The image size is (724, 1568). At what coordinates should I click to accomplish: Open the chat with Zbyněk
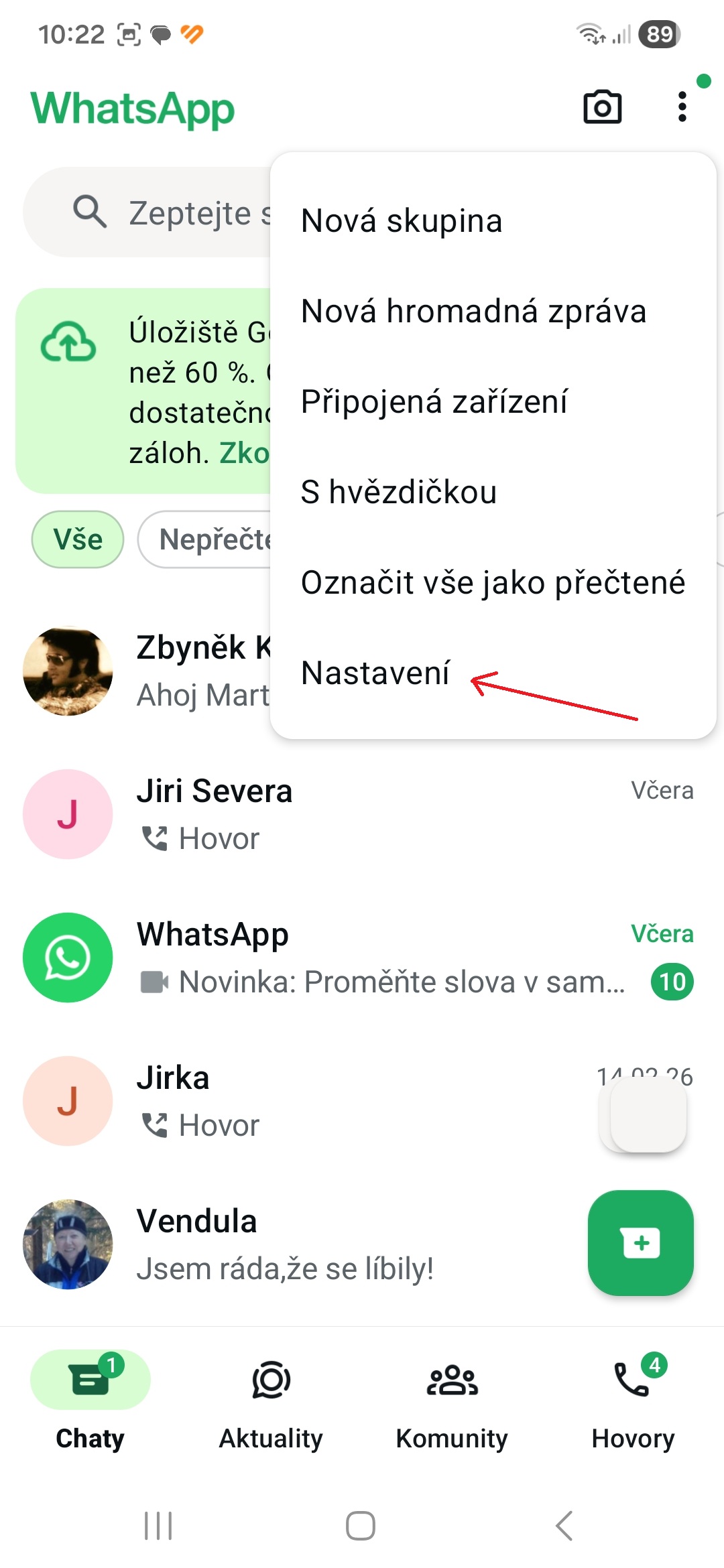[x=147, y=671]
